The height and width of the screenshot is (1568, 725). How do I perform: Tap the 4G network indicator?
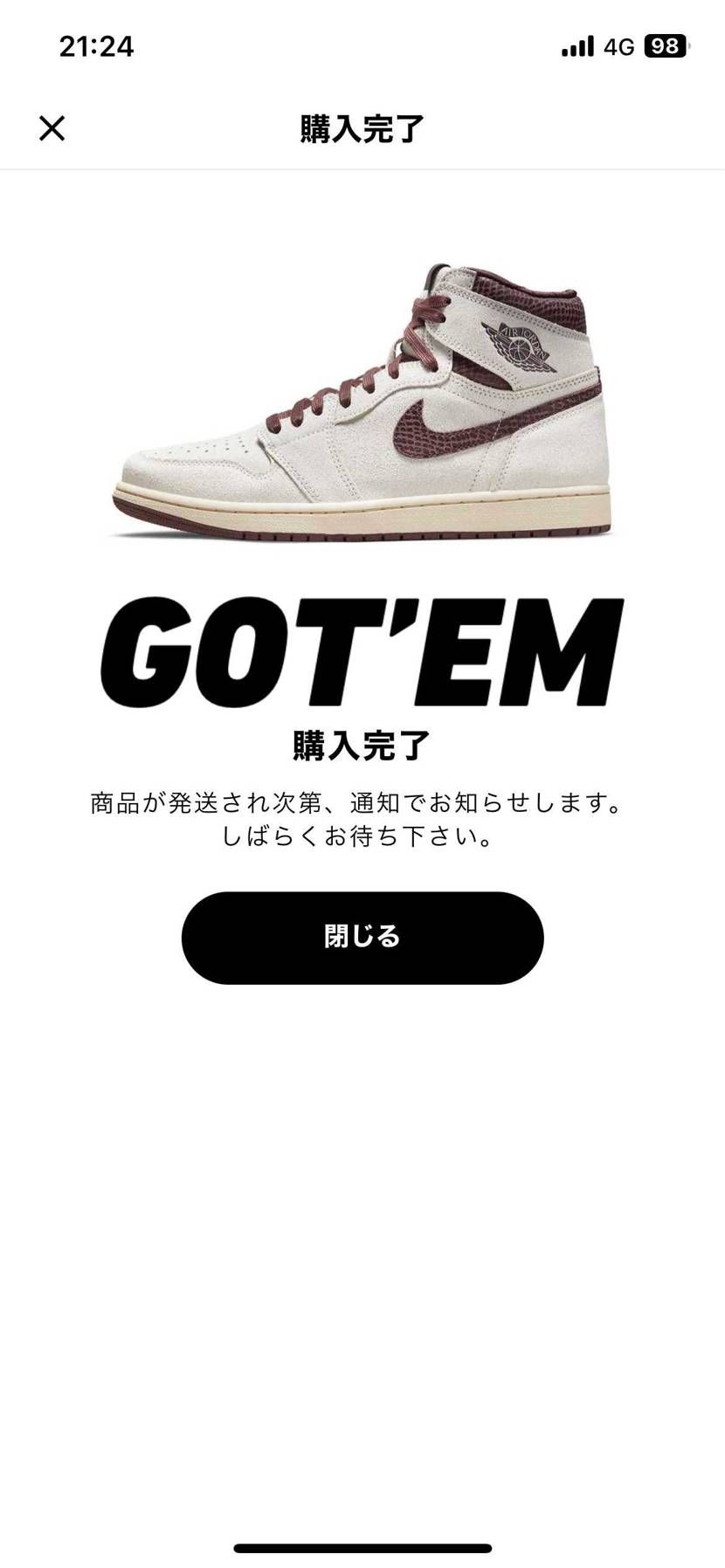[618, 46]
